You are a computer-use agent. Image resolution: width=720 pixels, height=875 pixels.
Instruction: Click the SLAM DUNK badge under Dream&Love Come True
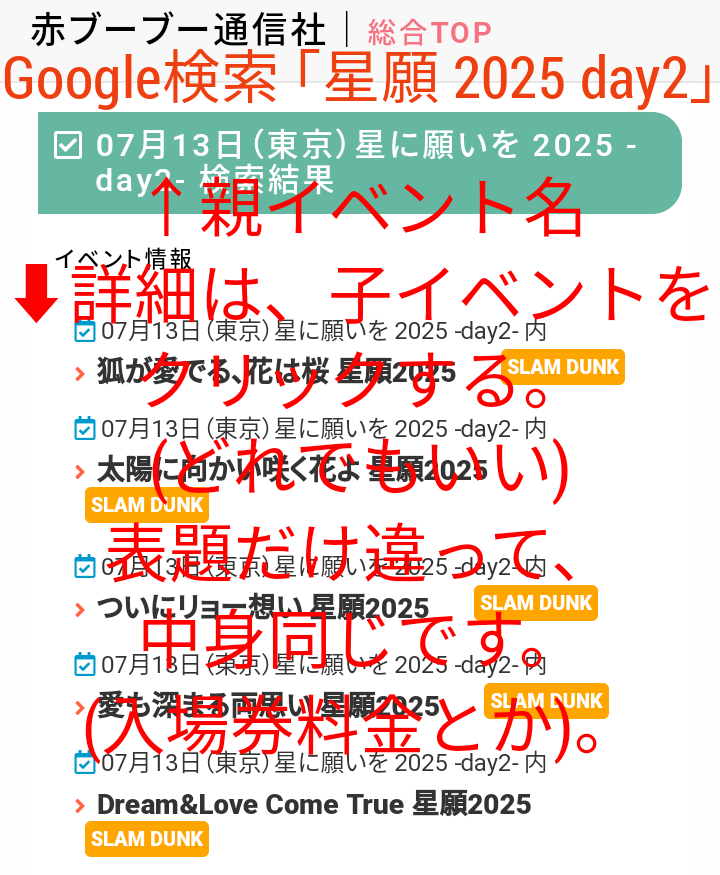(146, 840)
